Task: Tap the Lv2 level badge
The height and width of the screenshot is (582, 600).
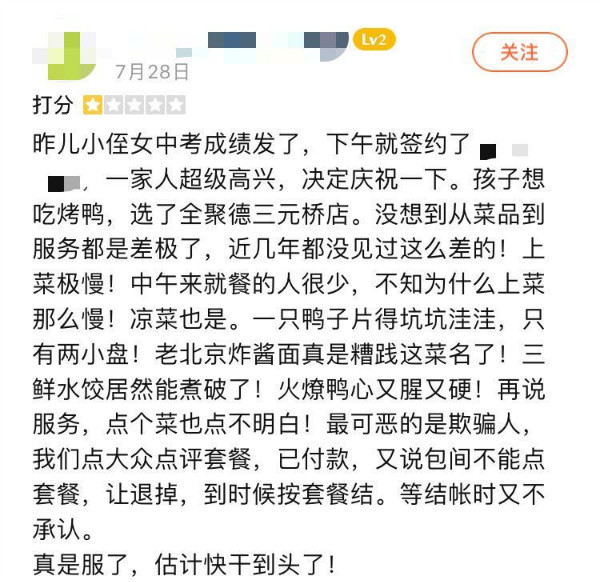Action: [x=374, y=40]
